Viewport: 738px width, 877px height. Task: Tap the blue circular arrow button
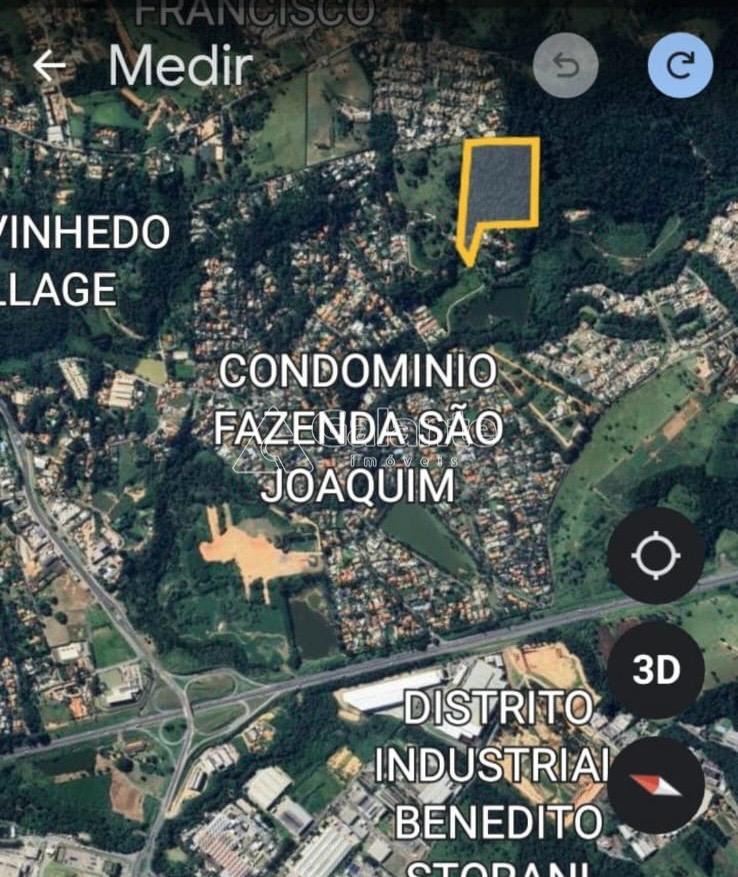pyautogui.click(x=680, y=66)
